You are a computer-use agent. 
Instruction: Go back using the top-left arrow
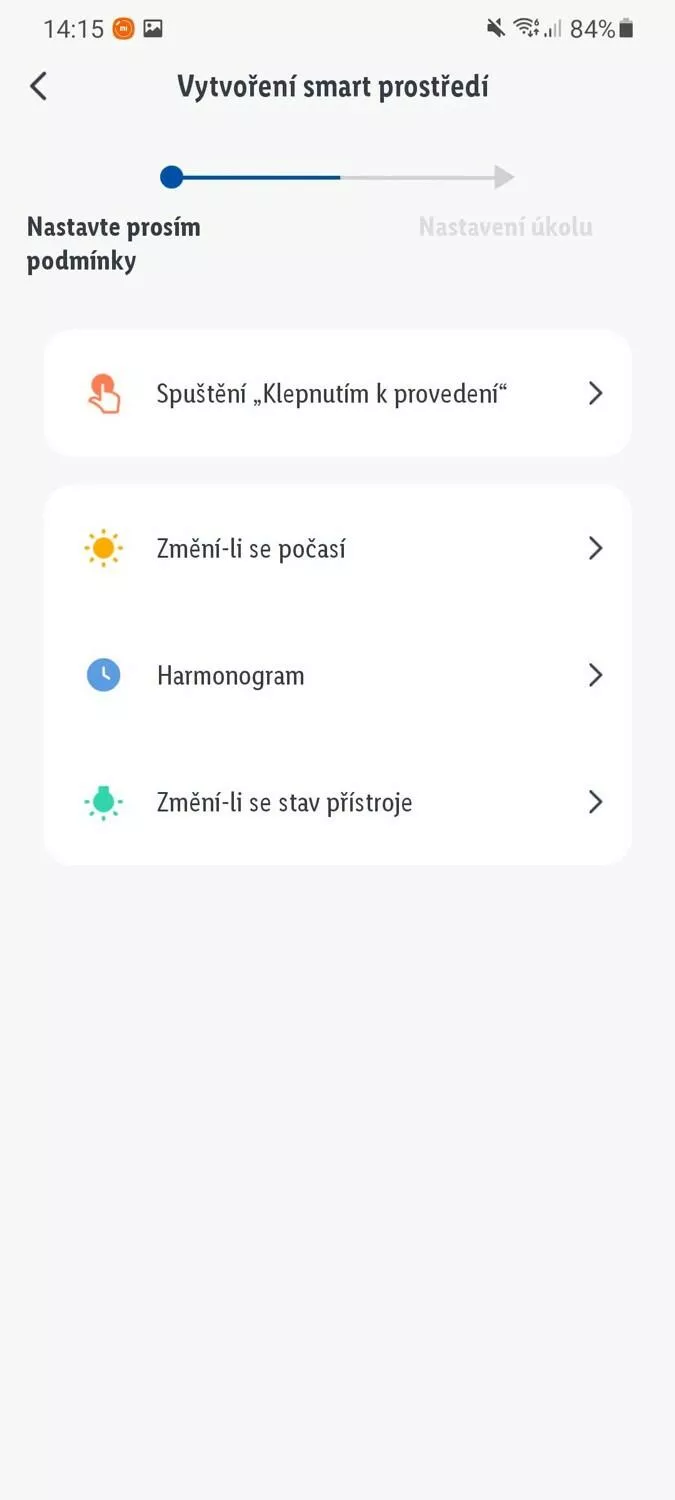[38, 87]
